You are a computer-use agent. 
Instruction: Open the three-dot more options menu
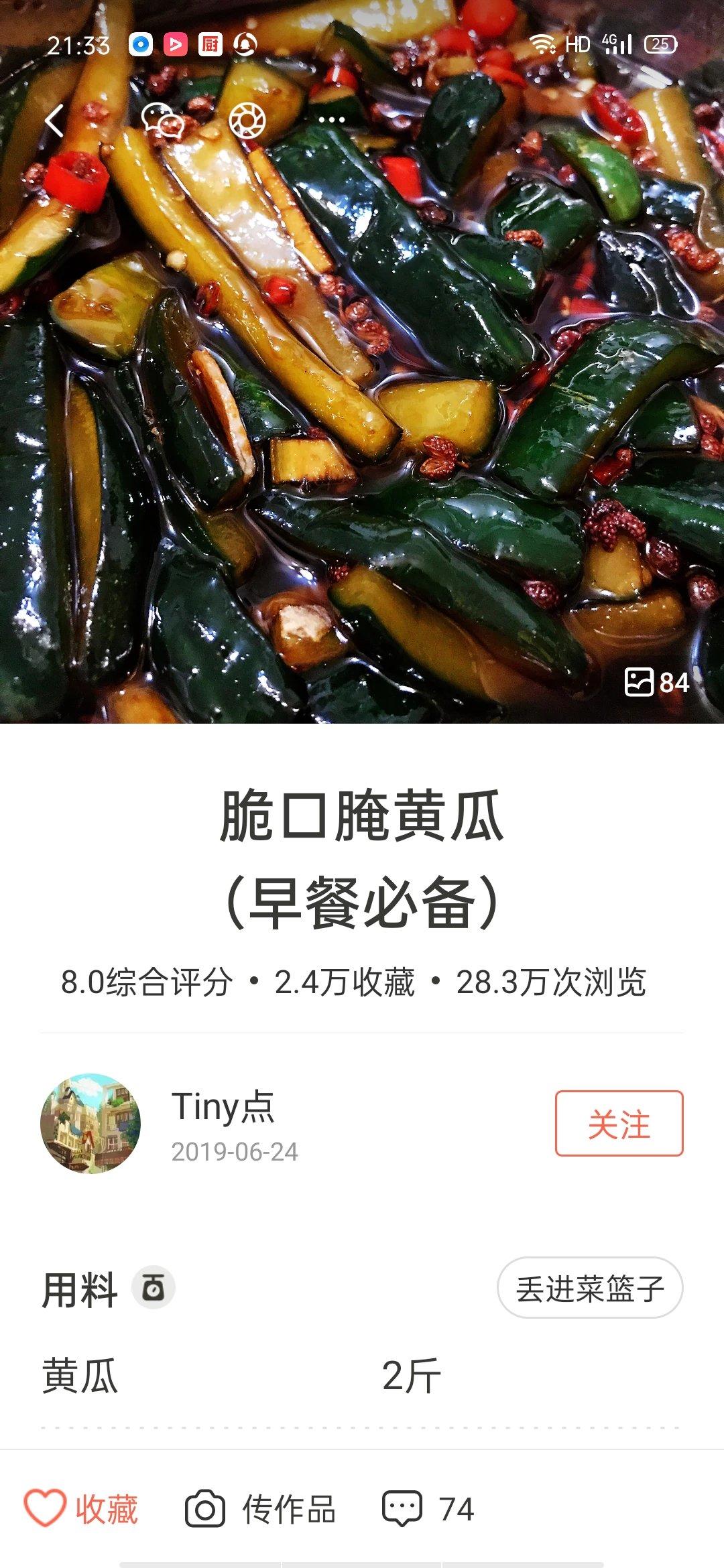click(330, 119)
